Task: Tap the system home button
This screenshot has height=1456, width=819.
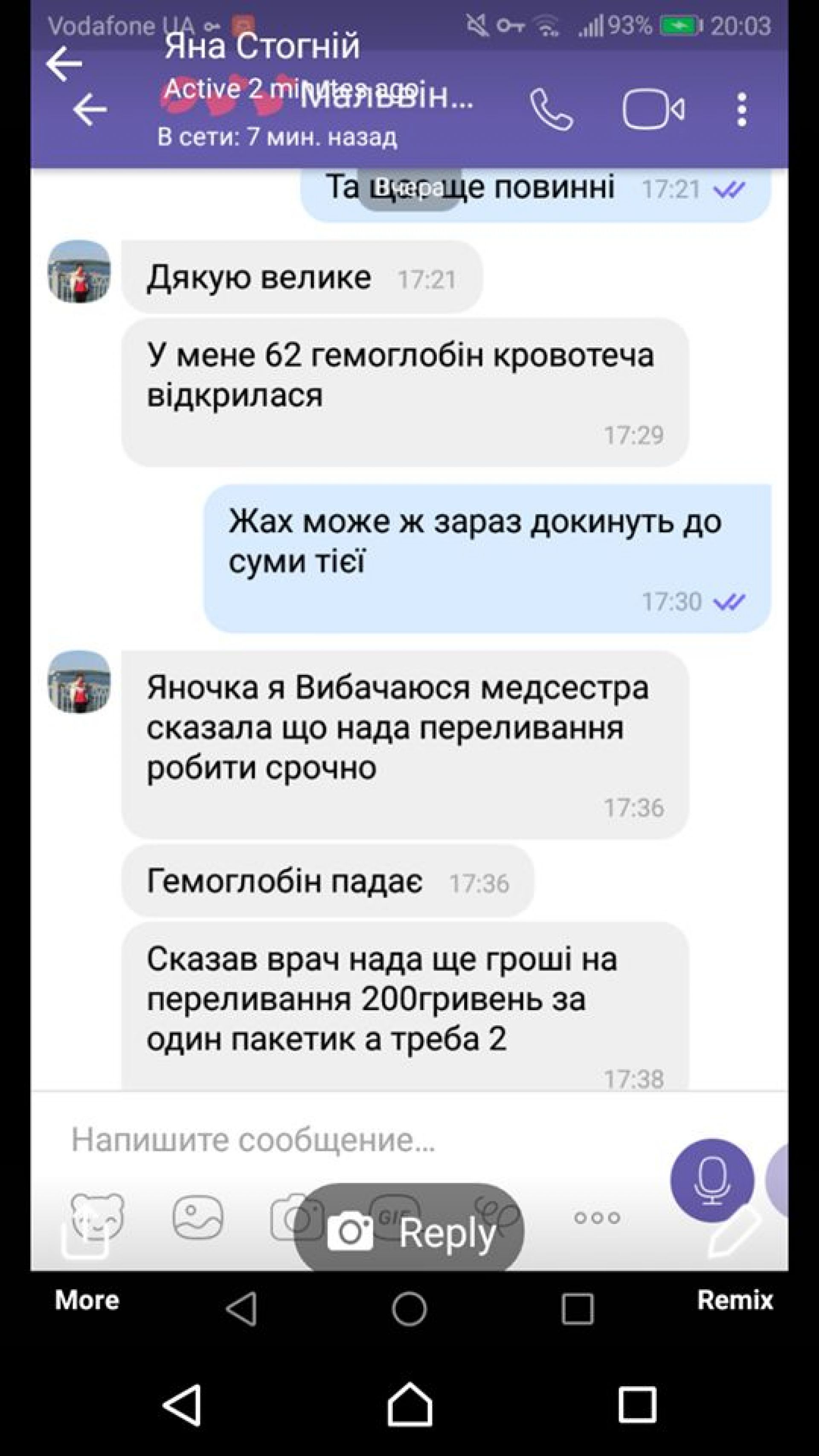Action: click(x=409, y=1405)
